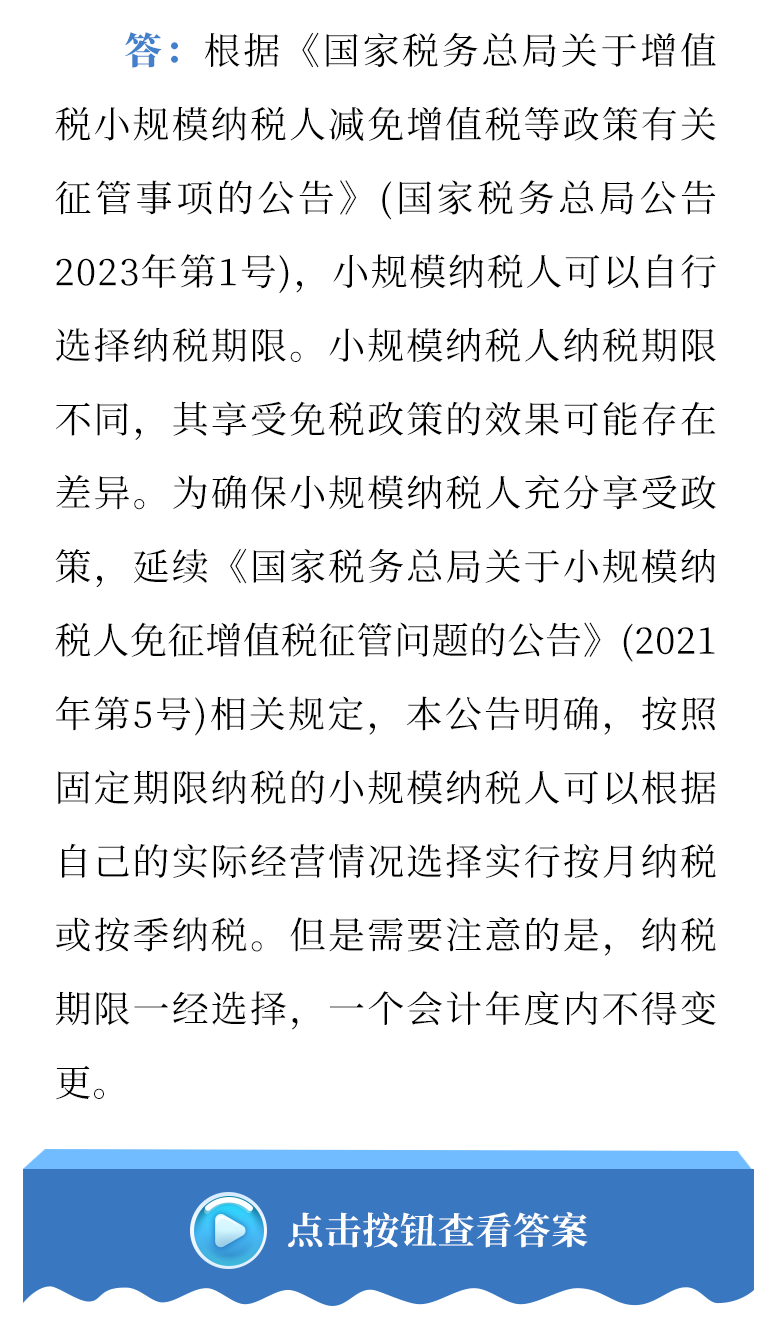The image size is (780, 1332).
Task: Tap the 点击按钮查看答案 button
Action: (388, 1229)
